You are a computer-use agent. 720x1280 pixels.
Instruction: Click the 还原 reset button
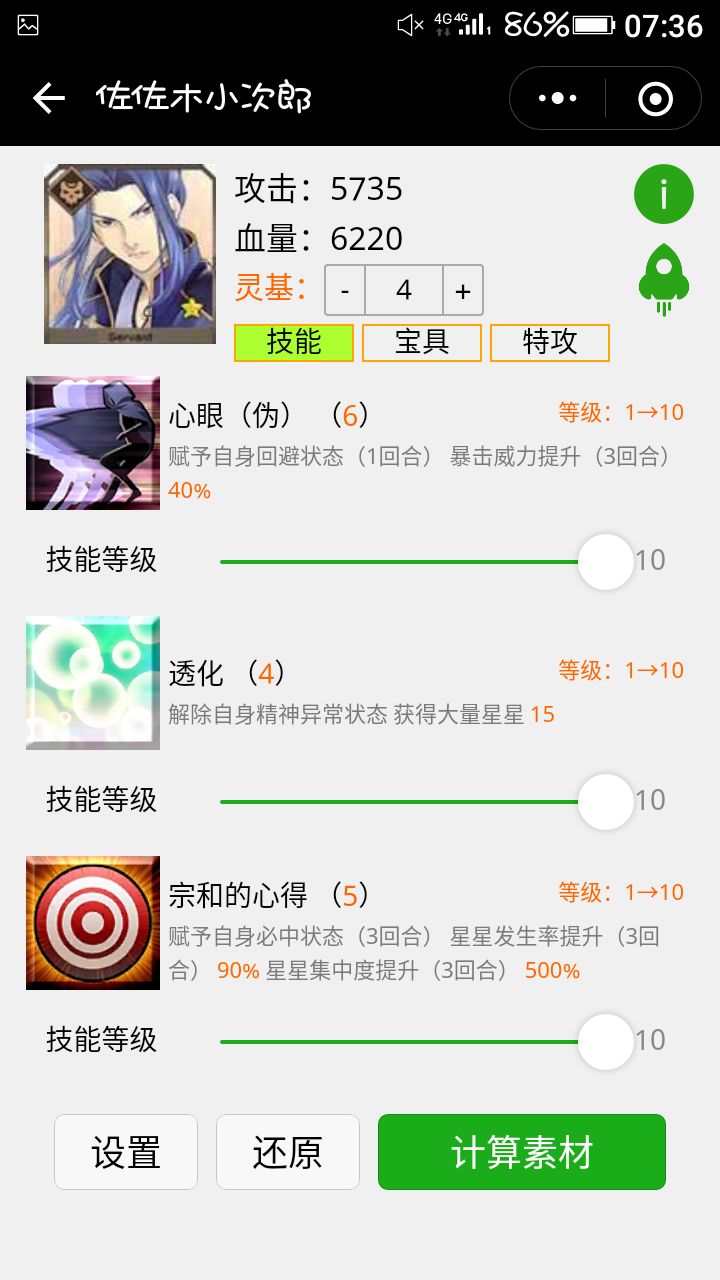click(287, 1152)
